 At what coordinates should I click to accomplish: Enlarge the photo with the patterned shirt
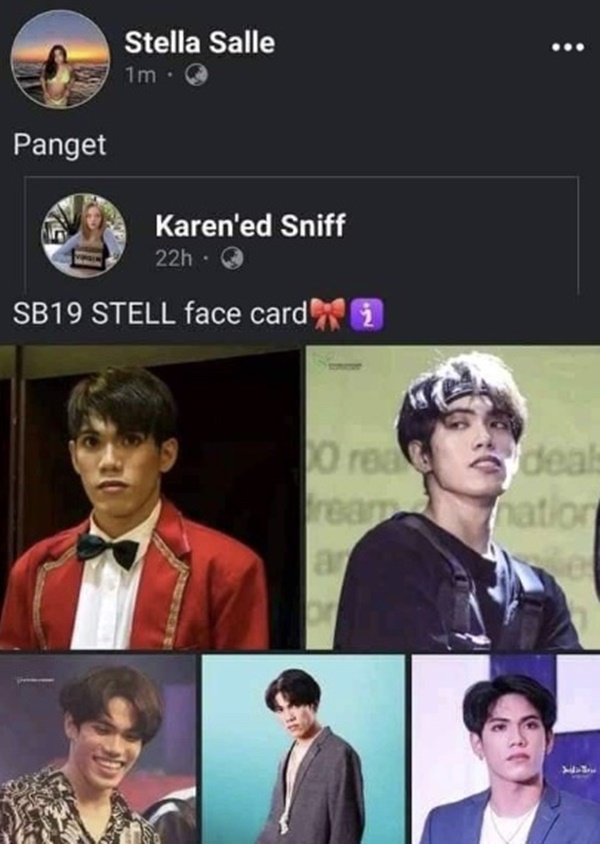(98, 749)
